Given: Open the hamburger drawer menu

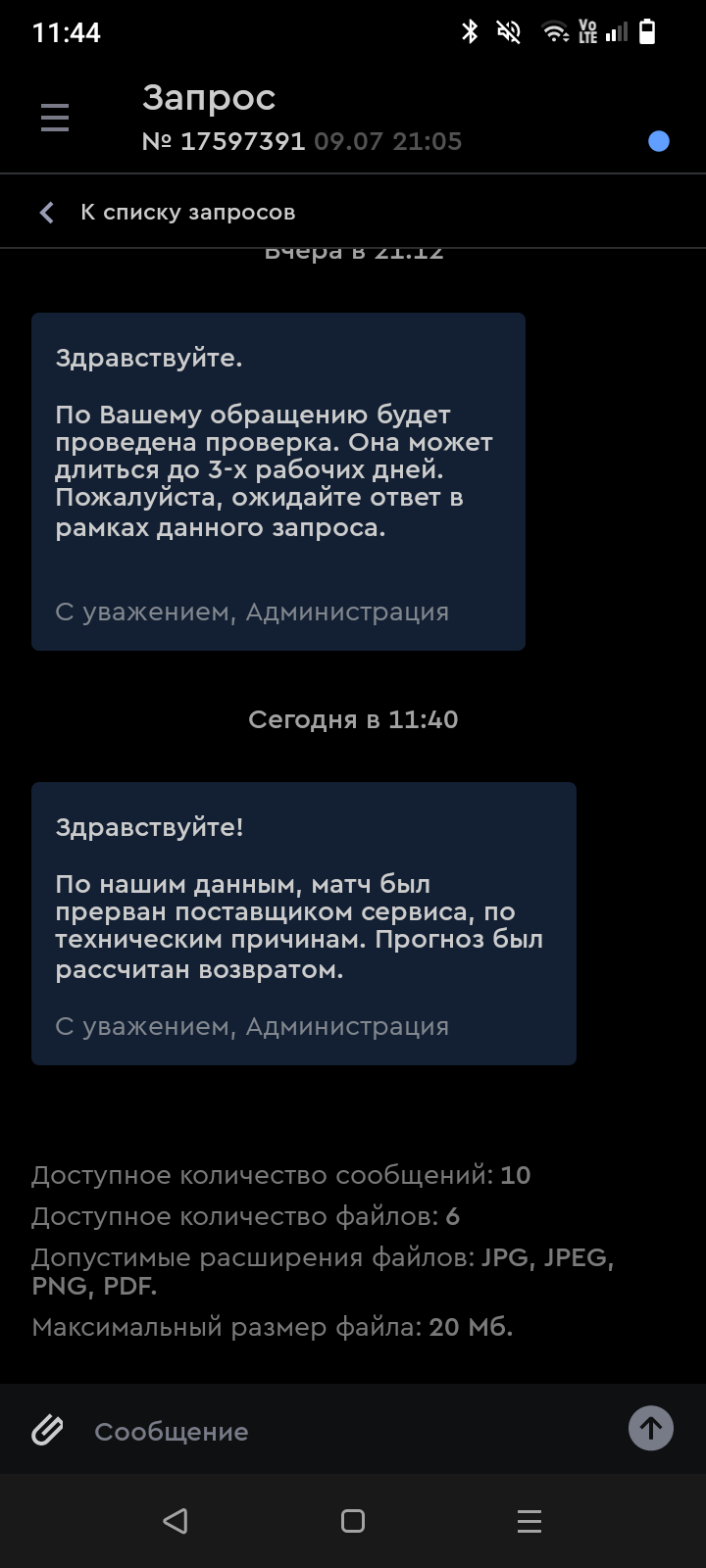Looking at the screenshot, I should [55, 118].
